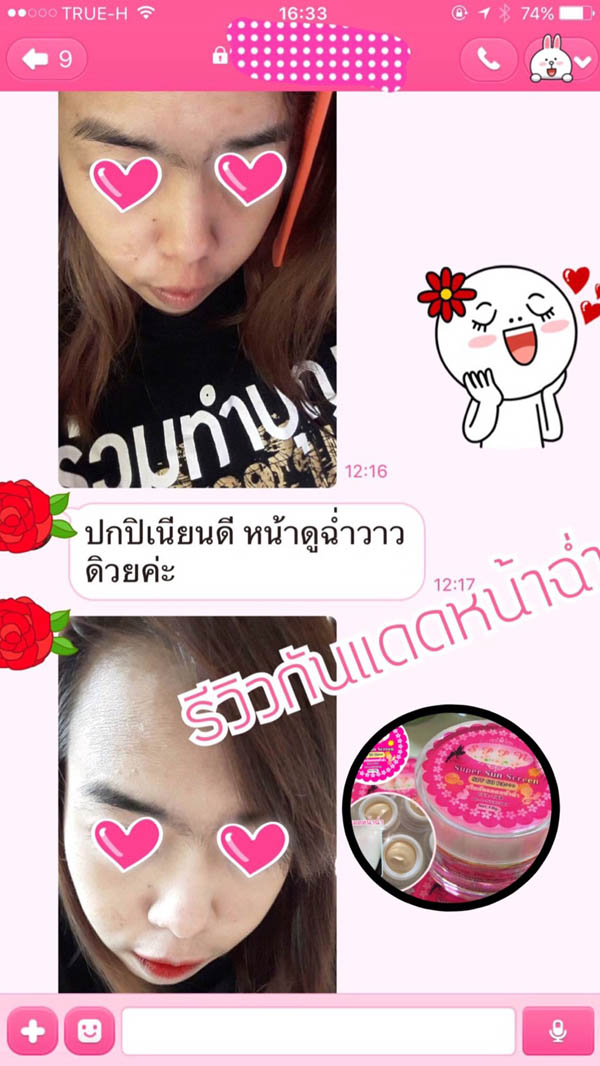This screenshot has width=600, height=1066.
Task: Start a voice call in this chat
Action: pyautogui.click(x=488, y=59)
